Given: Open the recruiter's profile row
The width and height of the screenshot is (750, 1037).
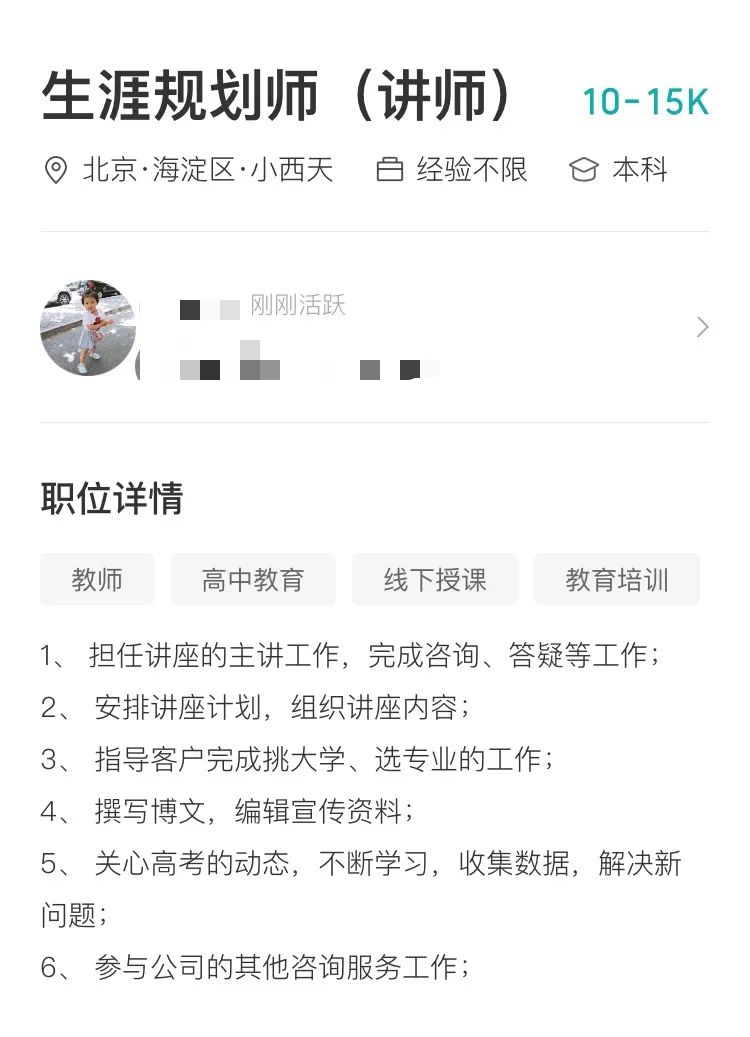Looking at the screenshot, I should tap(375, 328).
